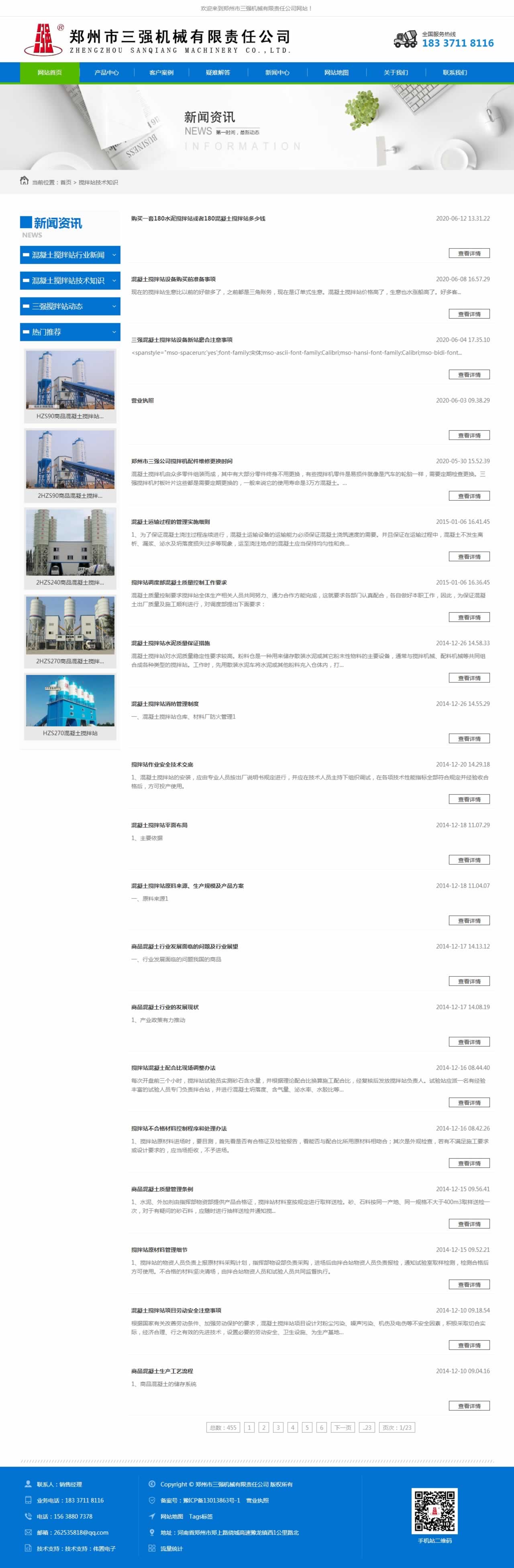Tap the 下一页 pagination button

[x=343, y=1427]
